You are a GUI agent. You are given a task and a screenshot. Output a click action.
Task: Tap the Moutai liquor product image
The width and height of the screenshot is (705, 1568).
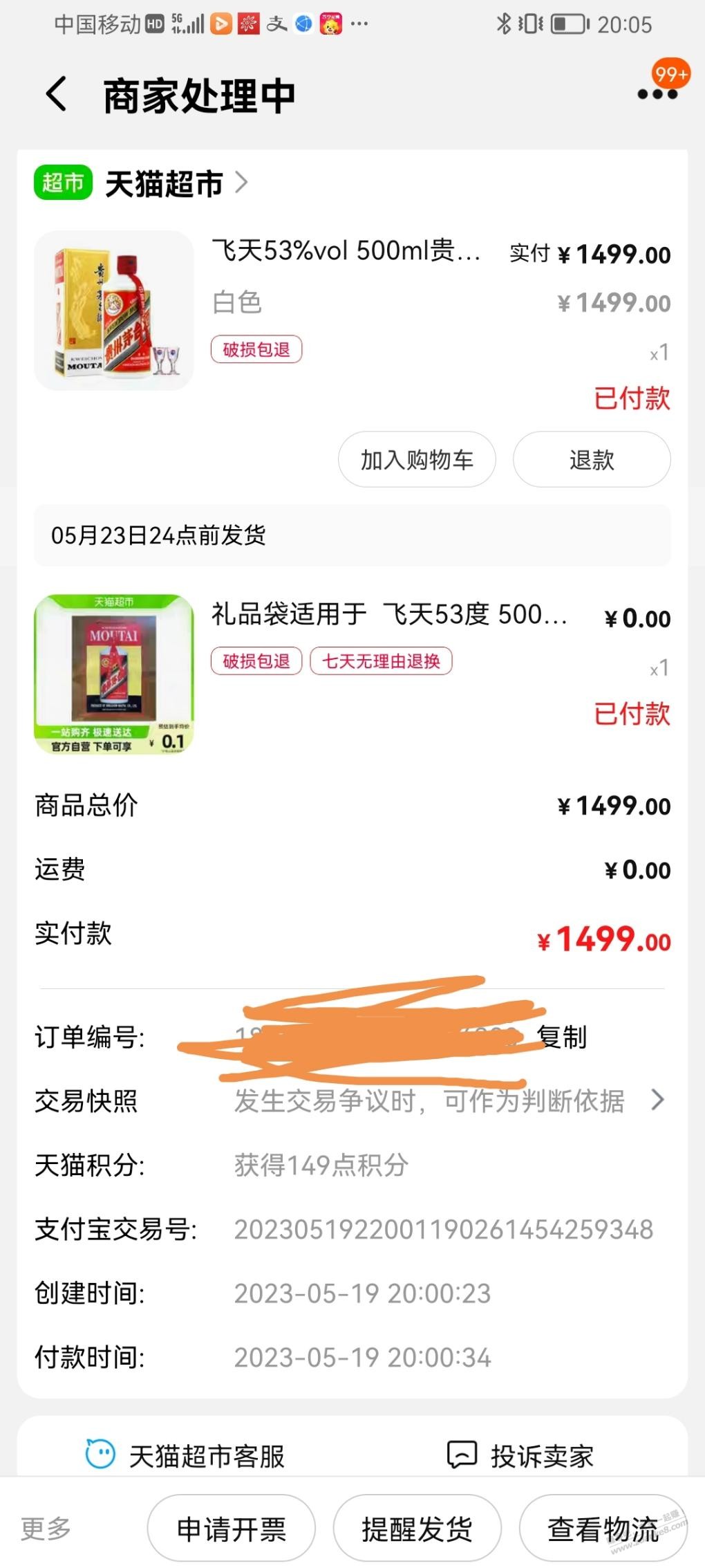pos(114,311)
